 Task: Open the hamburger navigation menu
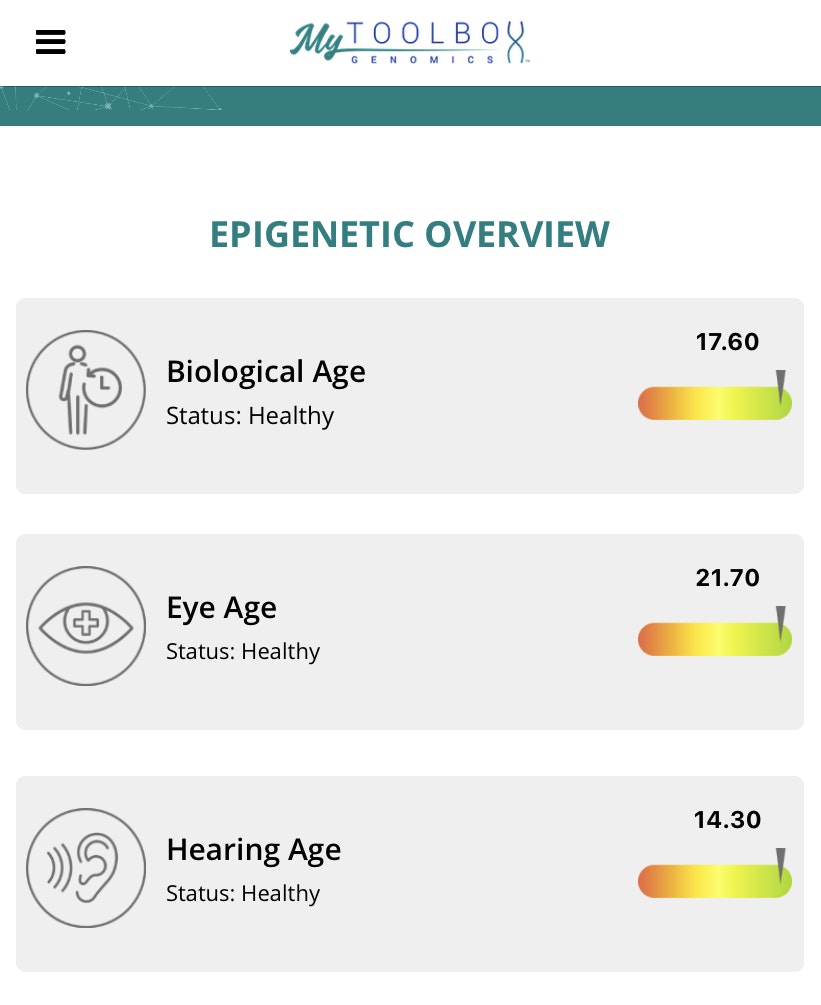click(50, 42)
